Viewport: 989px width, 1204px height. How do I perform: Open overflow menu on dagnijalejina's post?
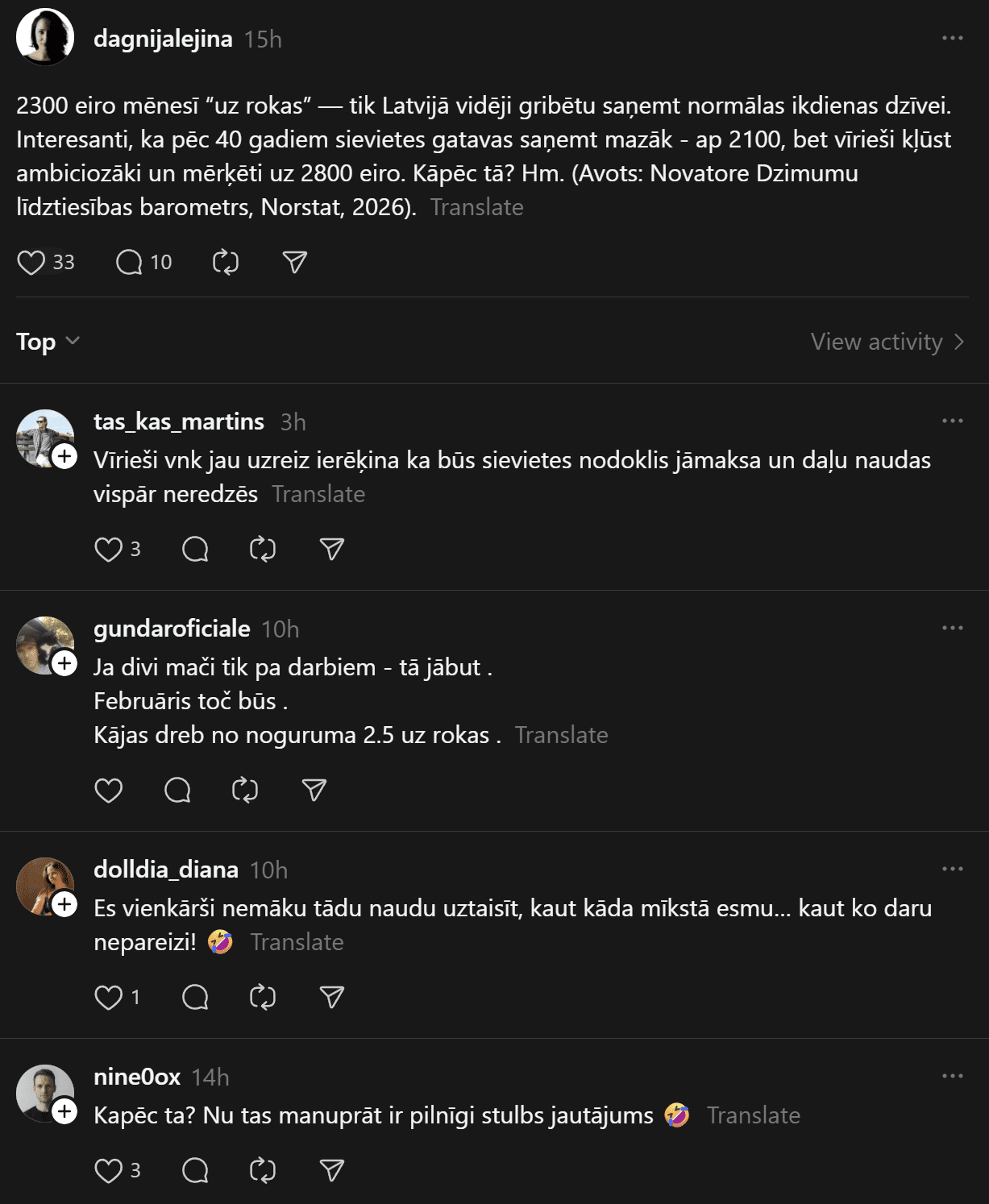pos(952,38)
